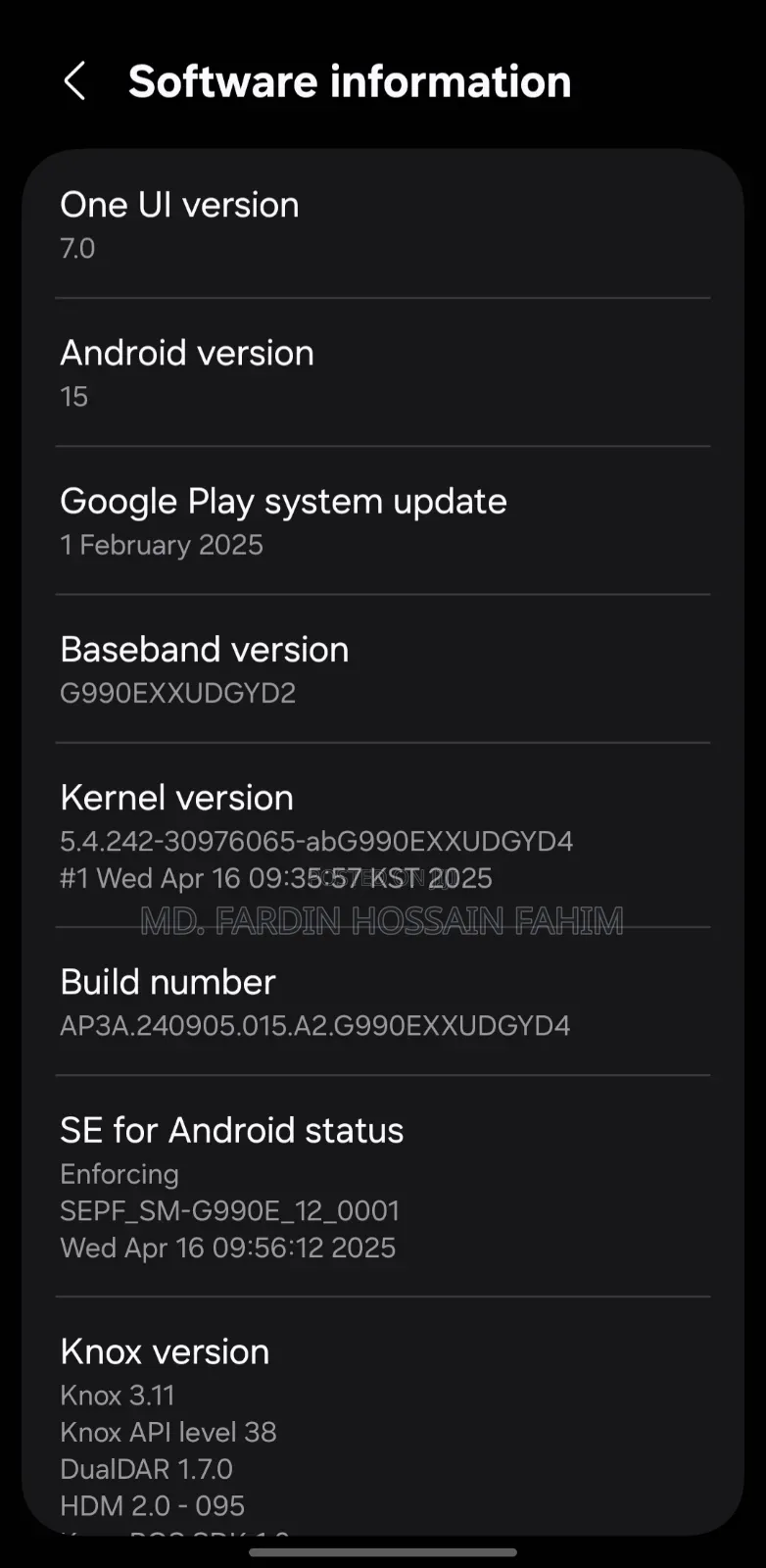Viewport: 766px width, 1568px height.
Task: Open the Google Play system update entry
Action: click(283, 501)
